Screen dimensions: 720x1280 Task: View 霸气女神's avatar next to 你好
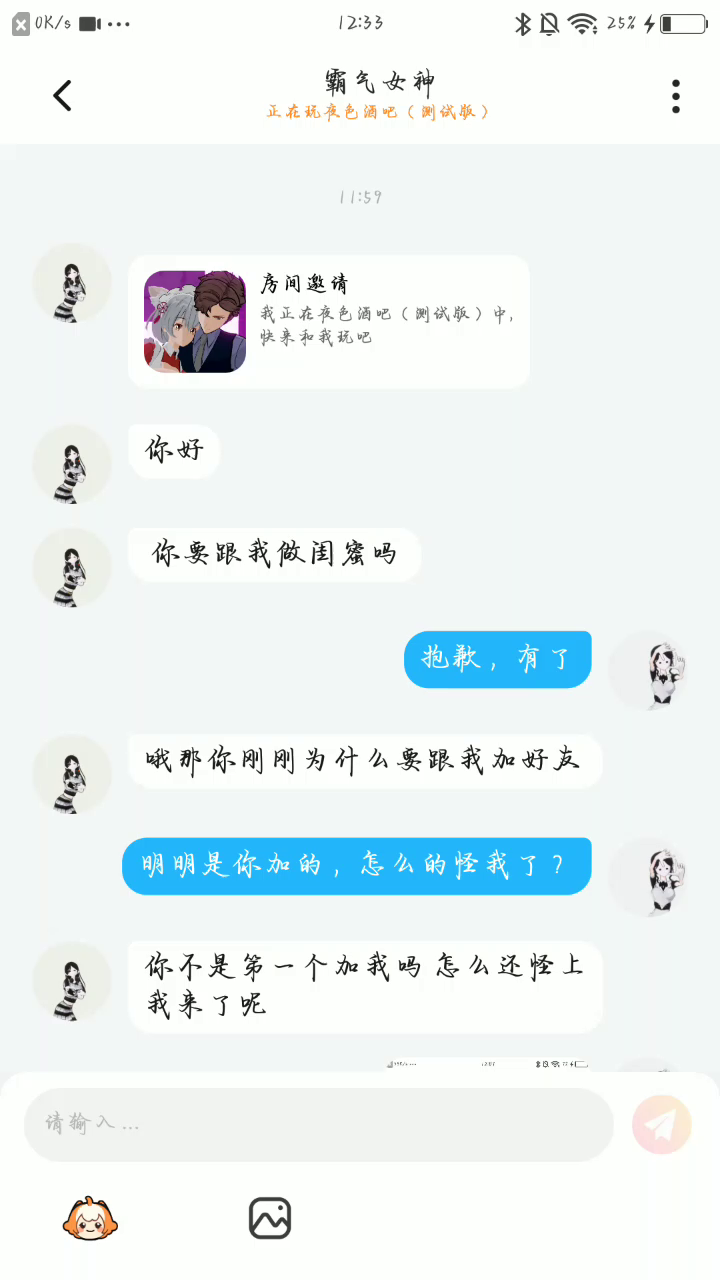pos(72,464)
